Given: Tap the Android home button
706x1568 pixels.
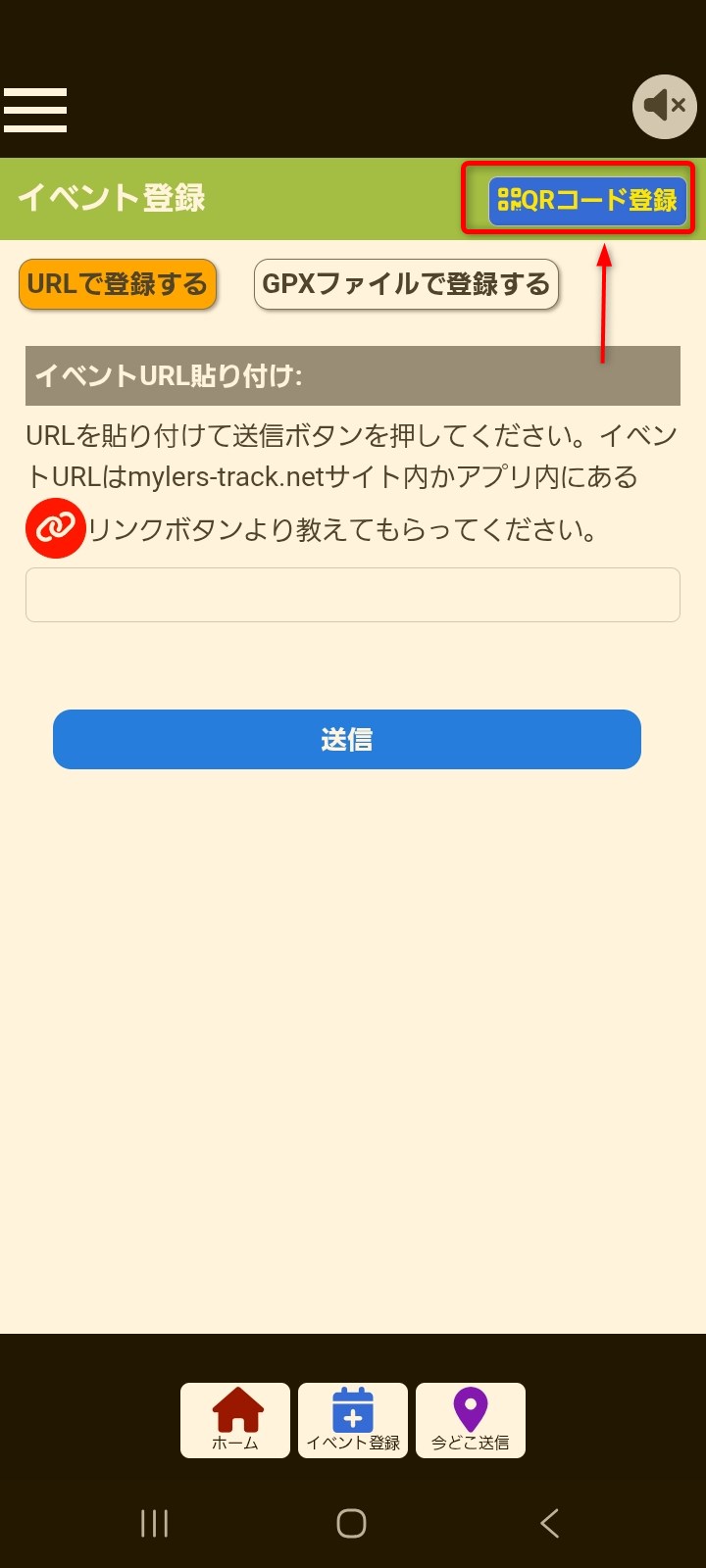Looking at the screenshot, I should (350, 1524).
